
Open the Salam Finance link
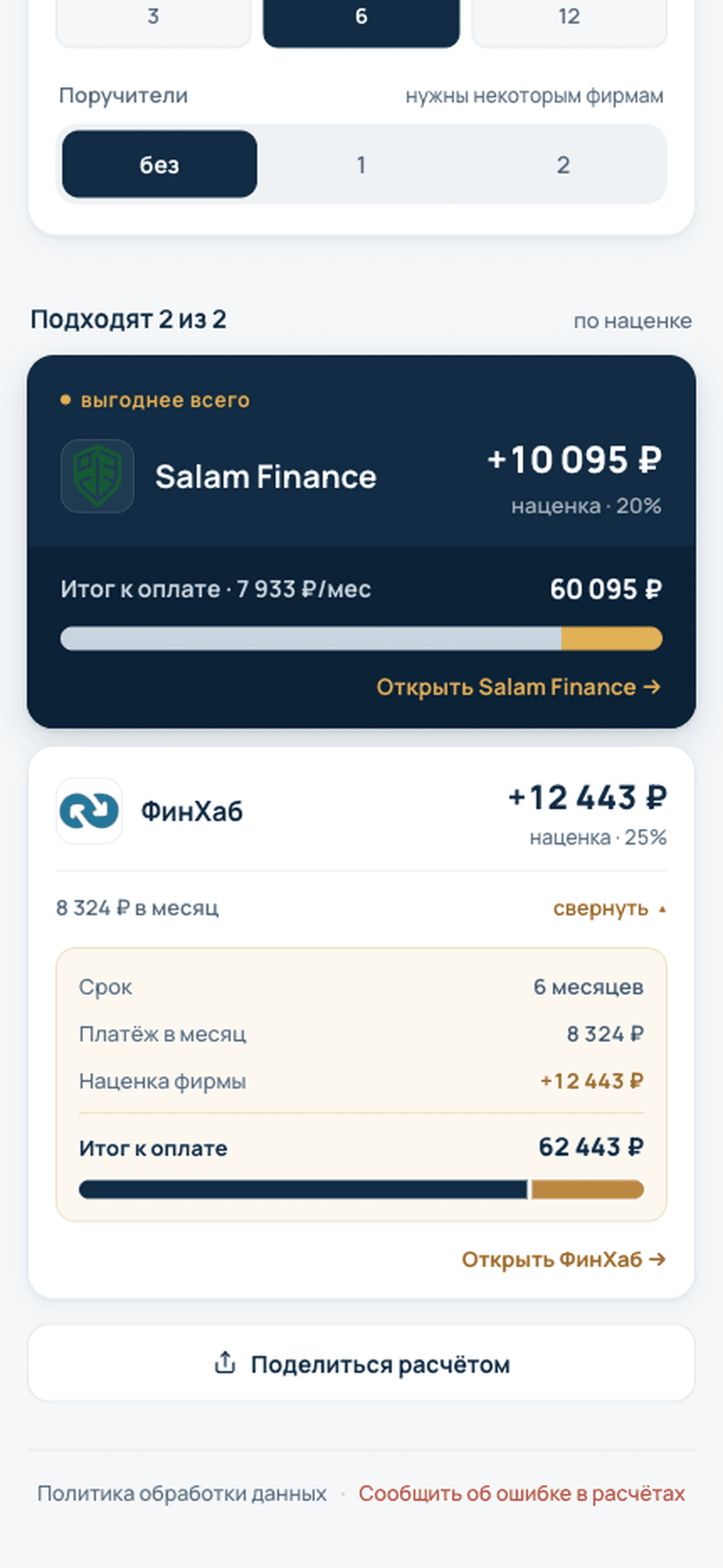(519, 687)
